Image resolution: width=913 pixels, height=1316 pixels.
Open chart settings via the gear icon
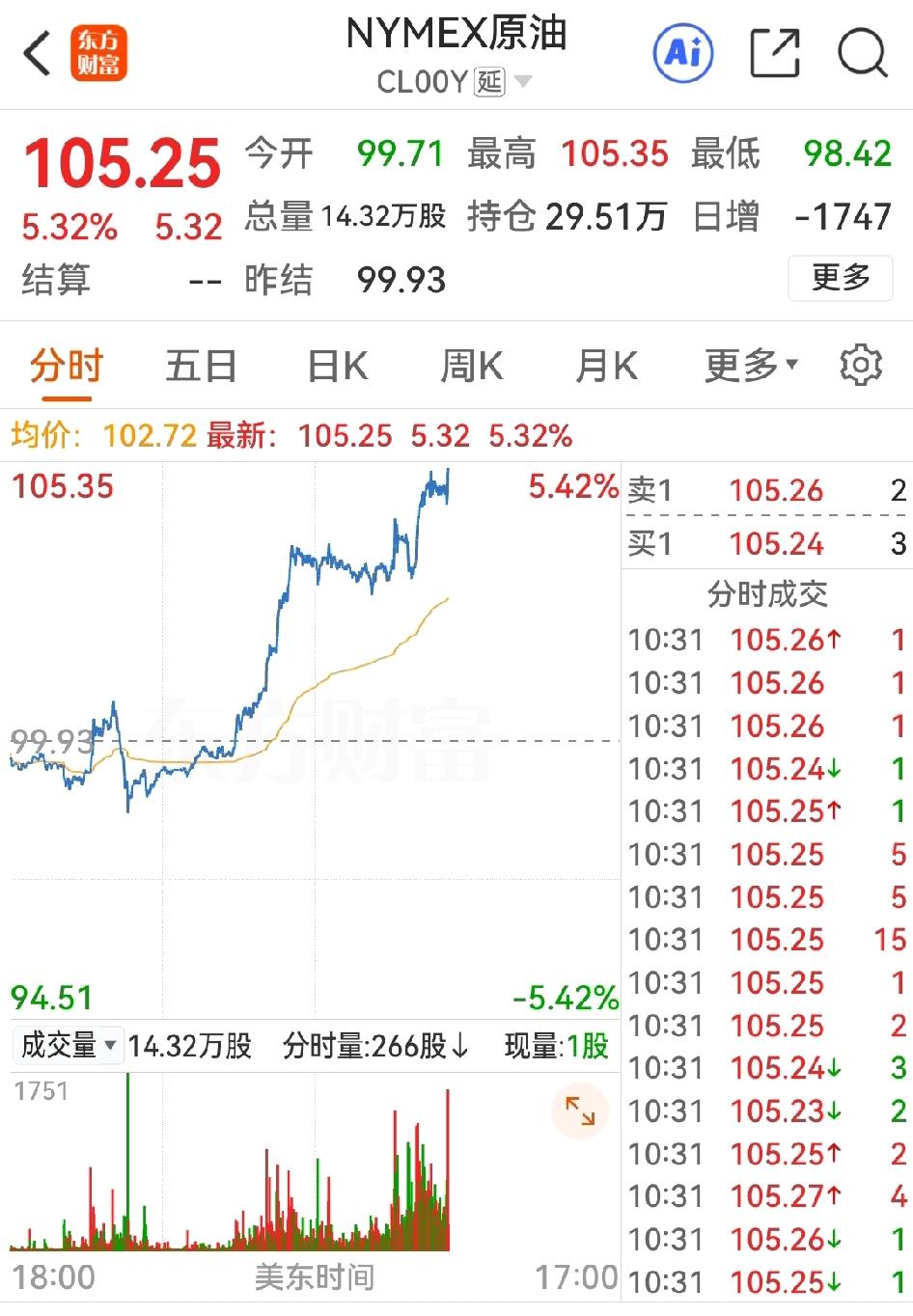click(860, 365)
